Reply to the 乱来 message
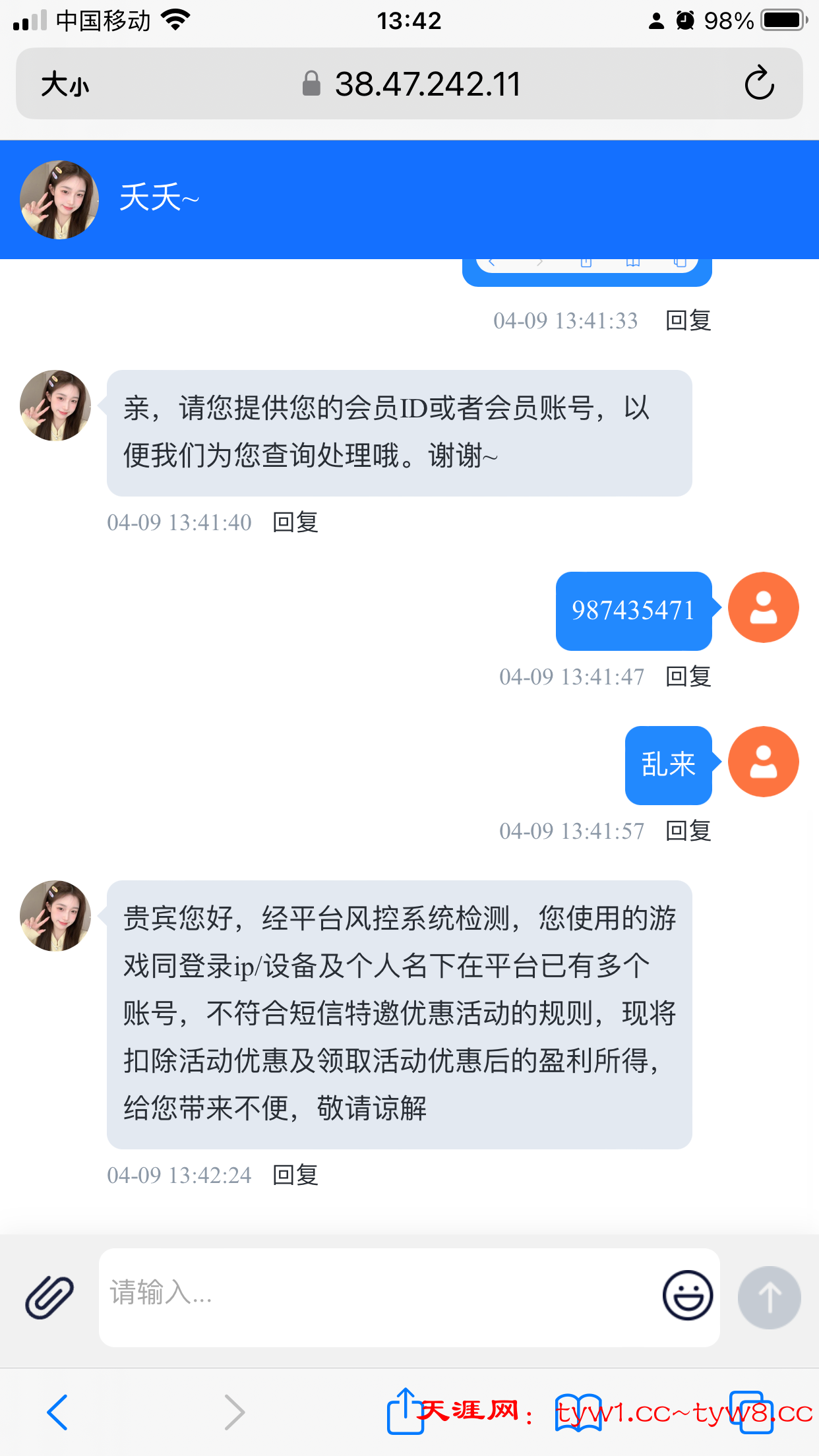This screenshot has height=1456, width=819. tap(688, 831)
